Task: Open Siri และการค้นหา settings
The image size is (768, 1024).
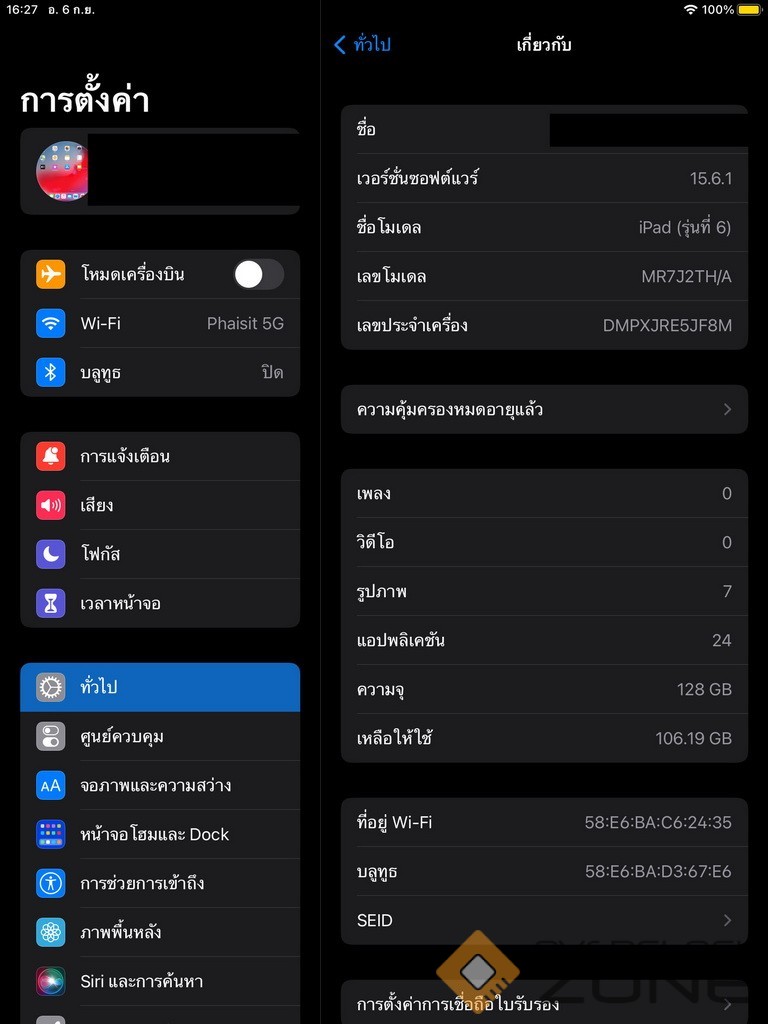Action: tap(160, 981)
